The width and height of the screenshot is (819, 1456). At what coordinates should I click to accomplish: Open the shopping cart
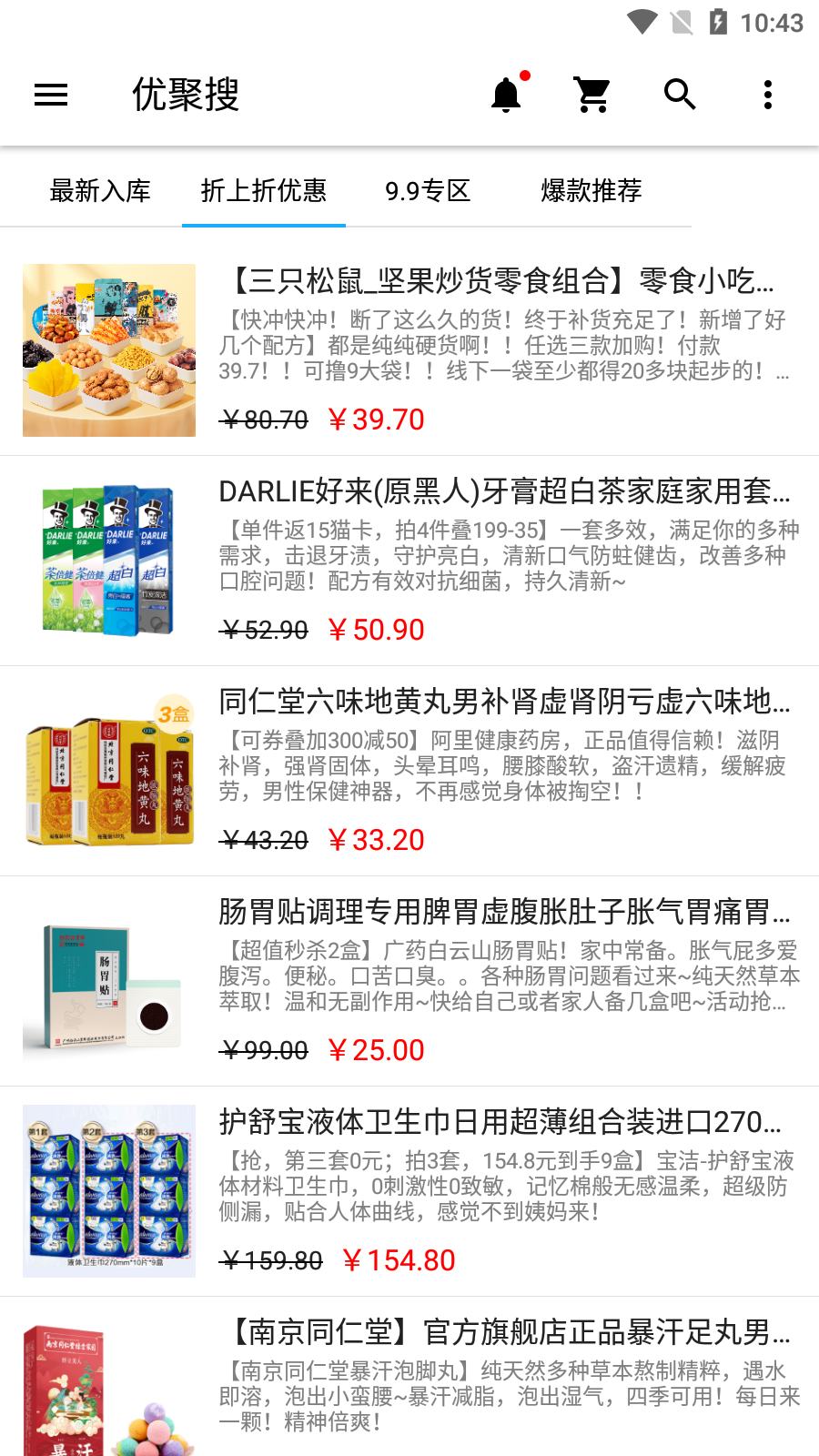(592, 95)
